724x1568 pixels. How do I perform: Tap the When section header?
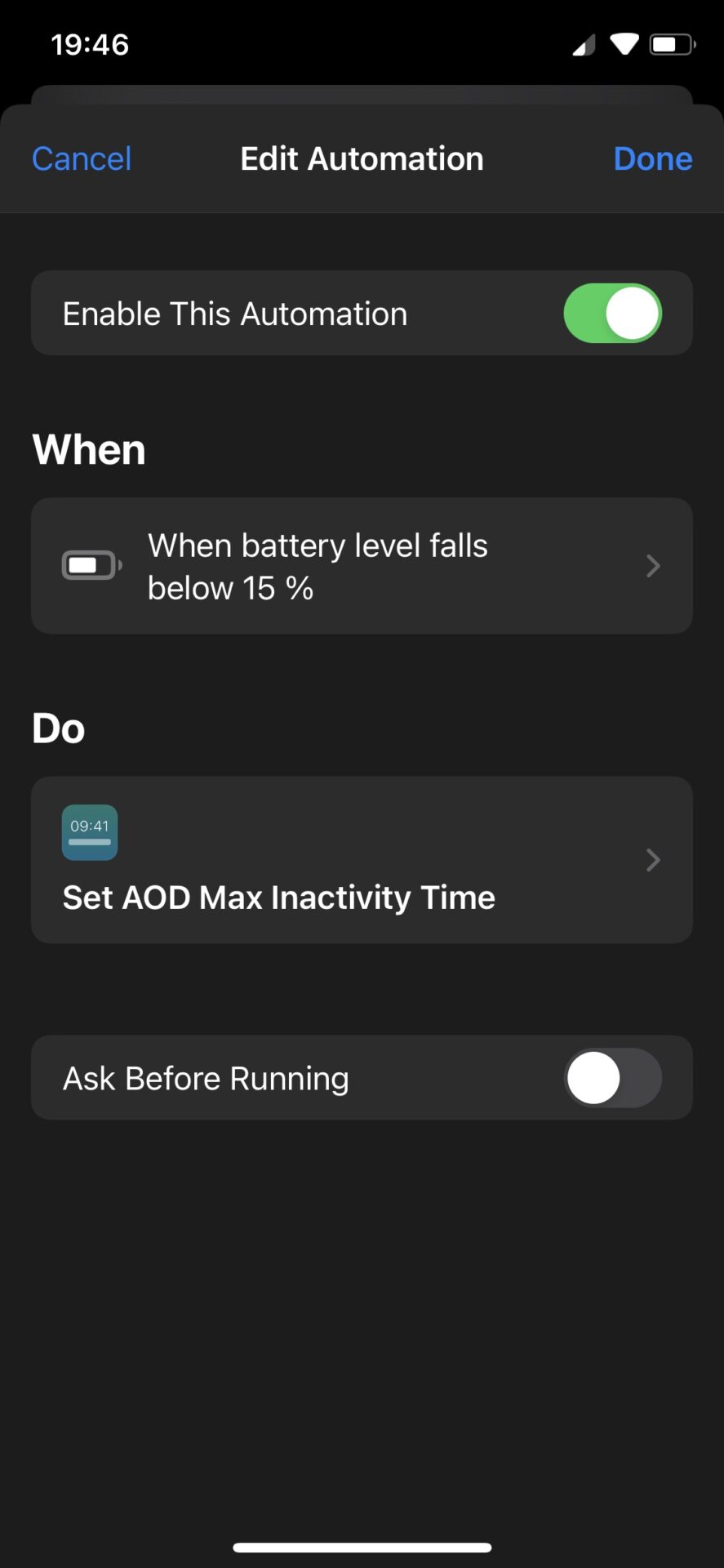(x=88, y=448)
